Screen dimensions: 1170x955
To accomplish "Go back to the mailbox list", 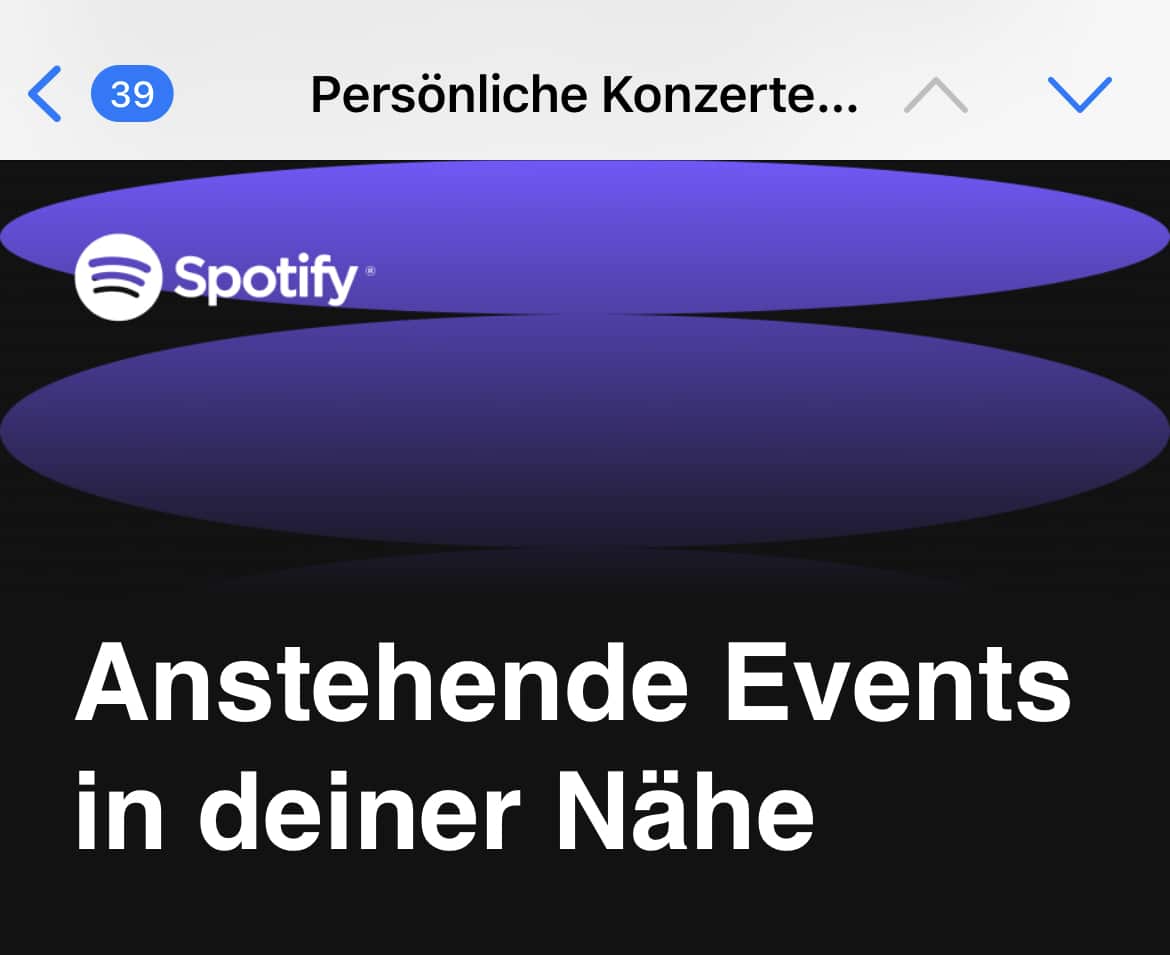I will (46, 94).
